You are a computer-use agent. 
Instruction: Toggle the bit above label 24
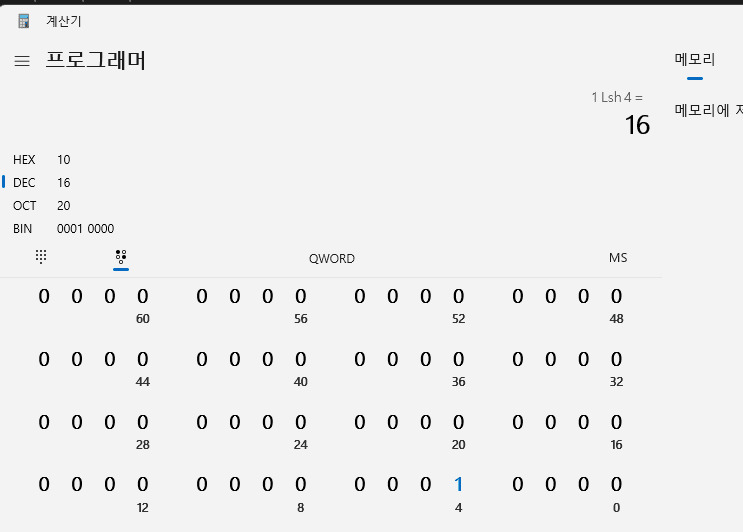(x=300, y=421)
